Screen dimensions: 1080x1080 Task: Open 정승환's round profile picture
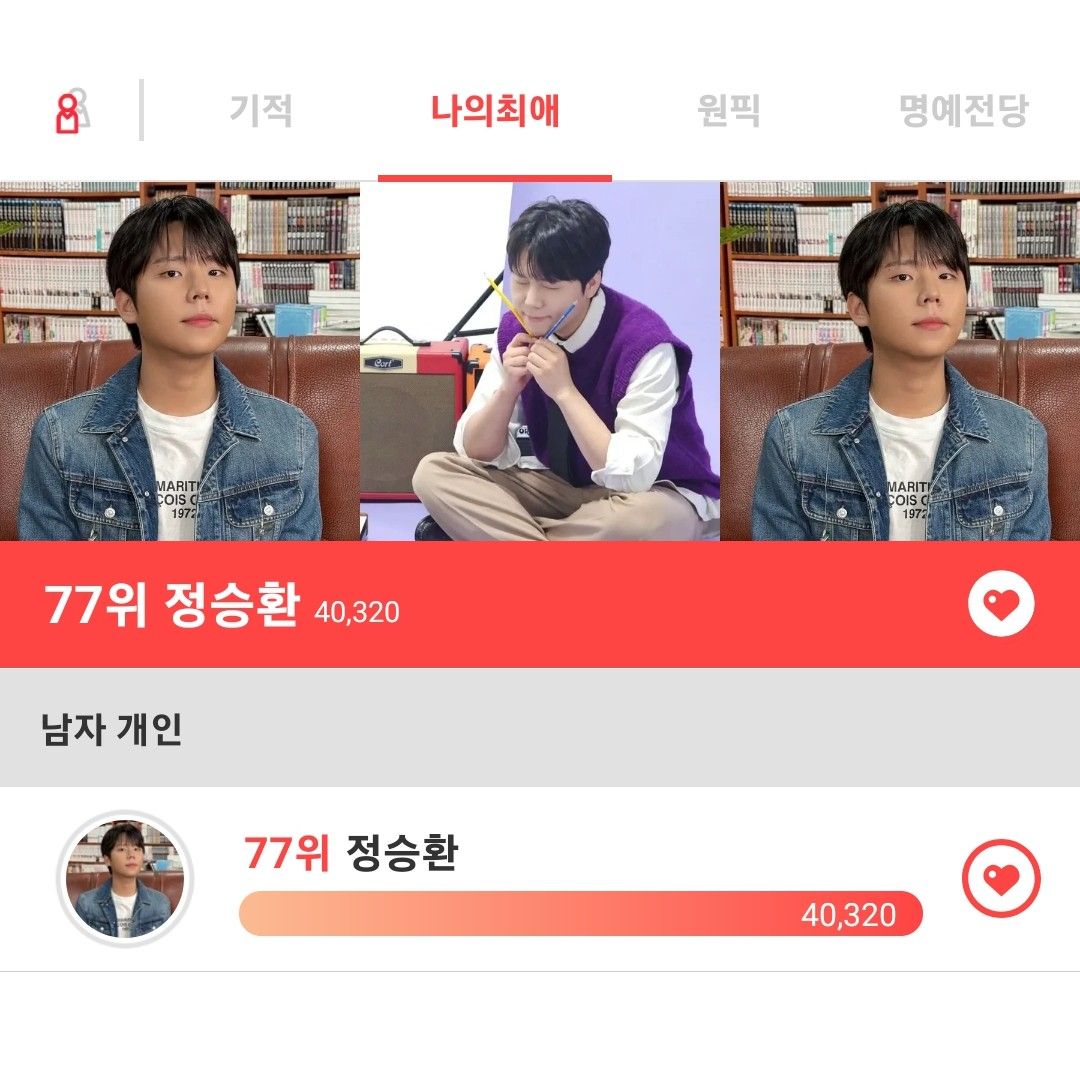click(x=125, y=879)
